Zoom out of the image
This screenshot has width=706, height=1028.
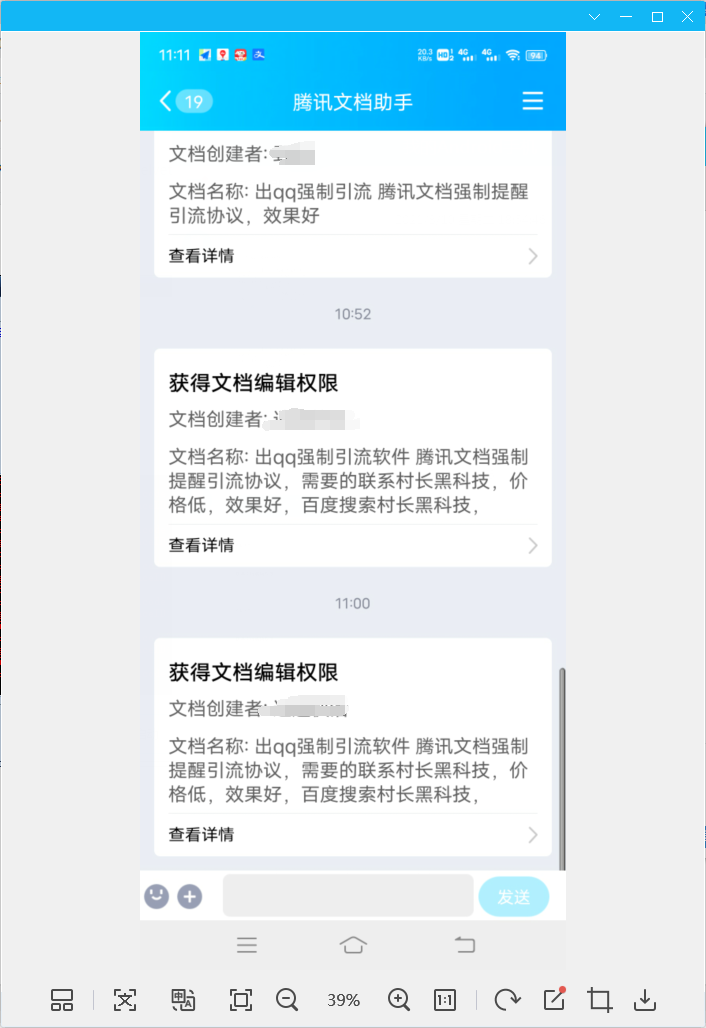point(287,999)
